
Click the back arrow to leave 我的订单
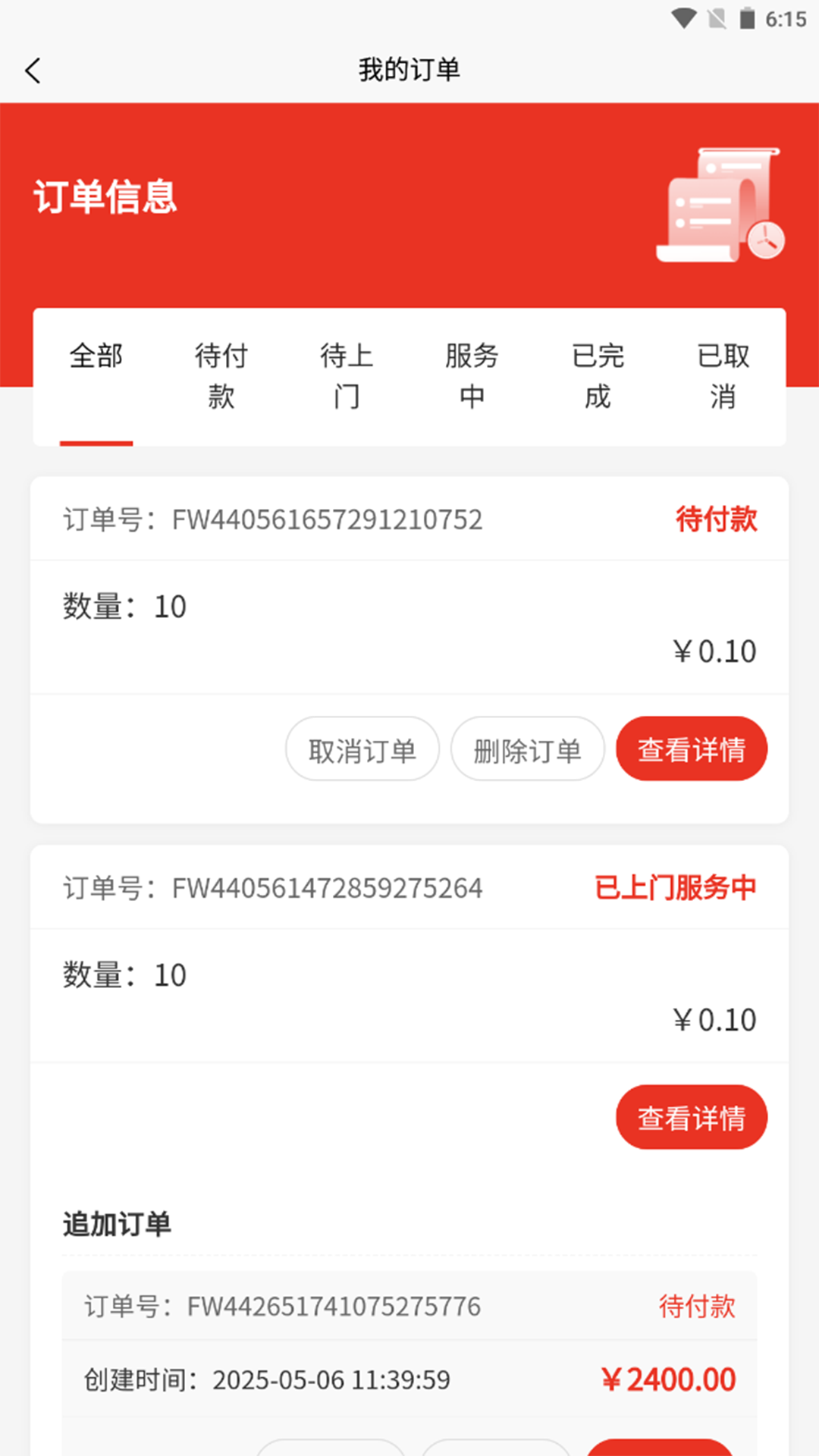[x=33, y=70]
